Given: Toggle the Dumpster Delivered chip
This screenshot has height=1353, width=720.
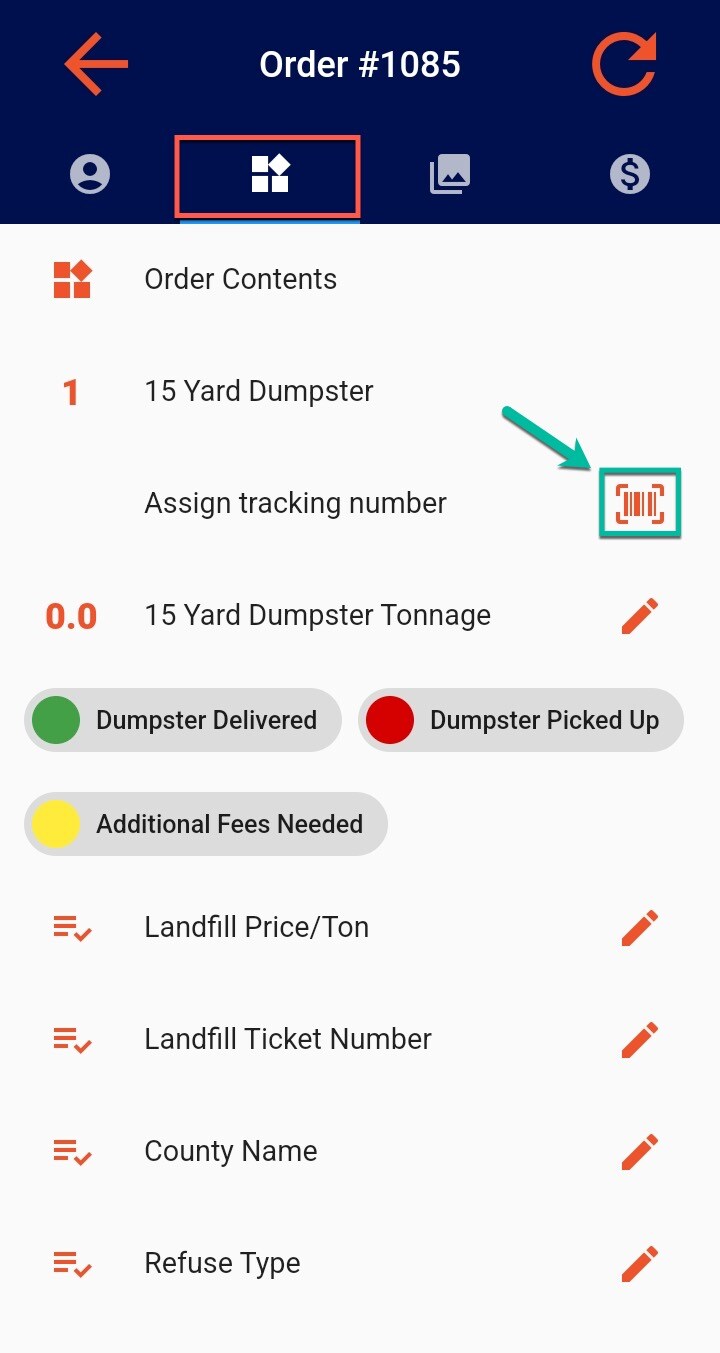Looking at the screenshot, I should point(183,720).
